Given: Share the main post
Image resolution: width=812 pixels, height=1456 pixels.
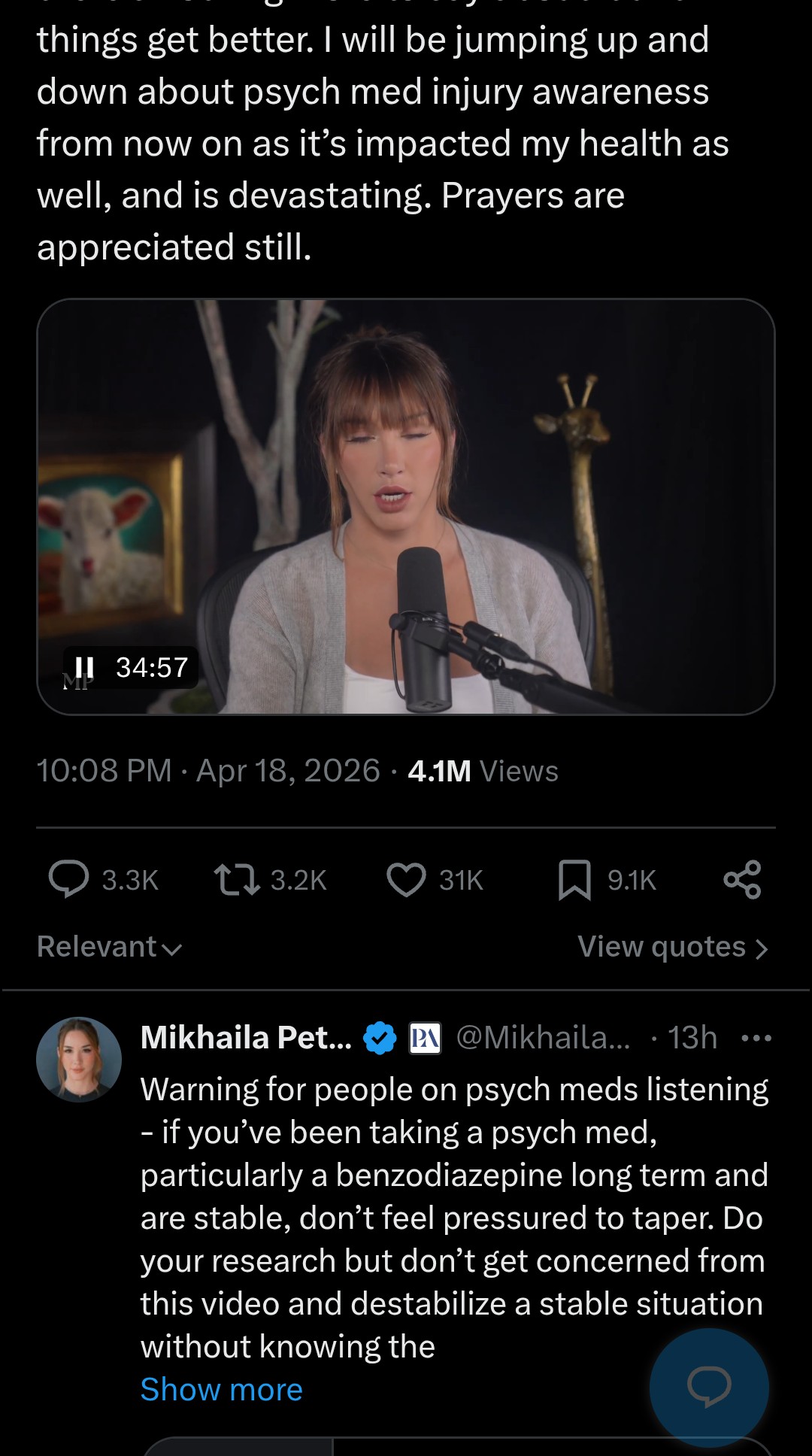Looking at the screenshot, I should 742,879.
